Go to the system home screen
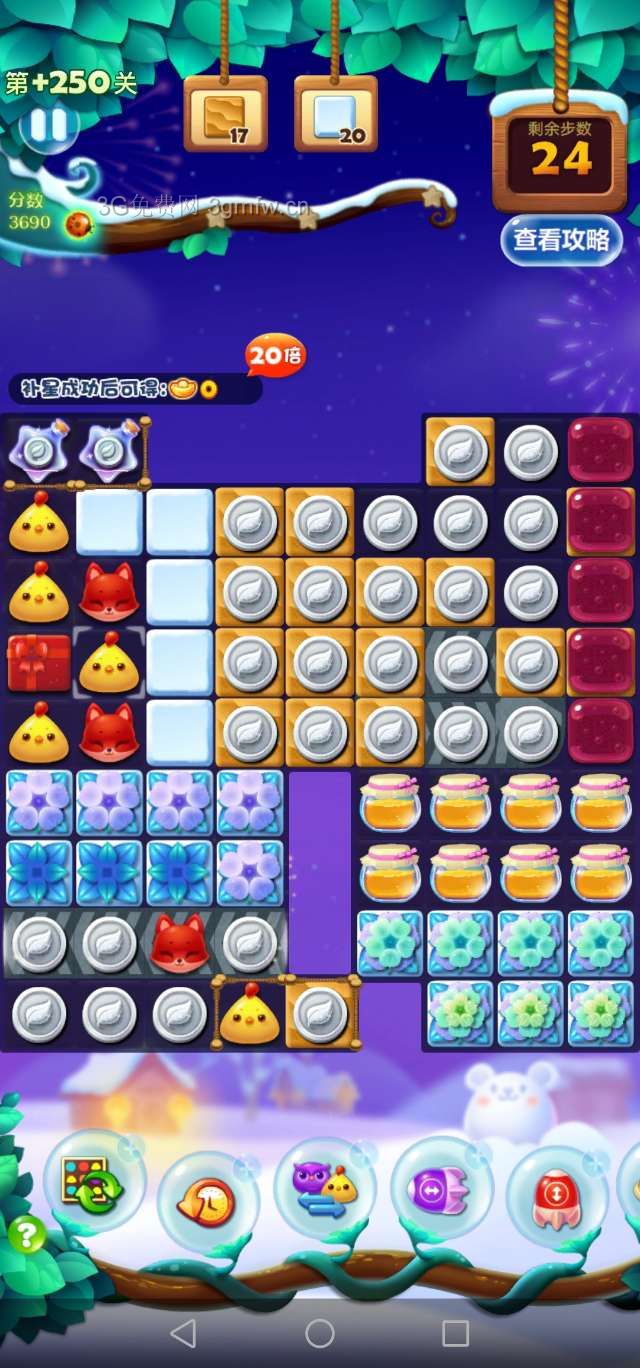The image size is (640, 1368). pos(320,1332)
